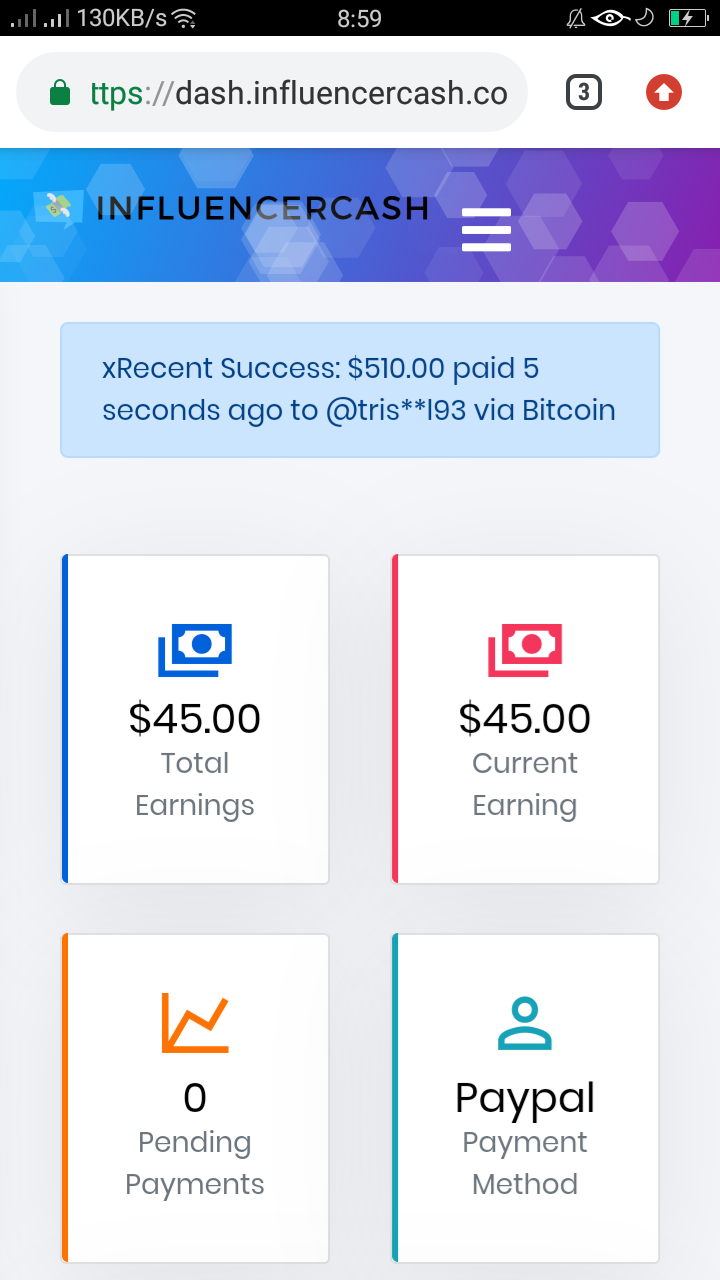Screen dimensions: 720x1280
Task: Tap the InfluencerCash logo
Action: 232,207
